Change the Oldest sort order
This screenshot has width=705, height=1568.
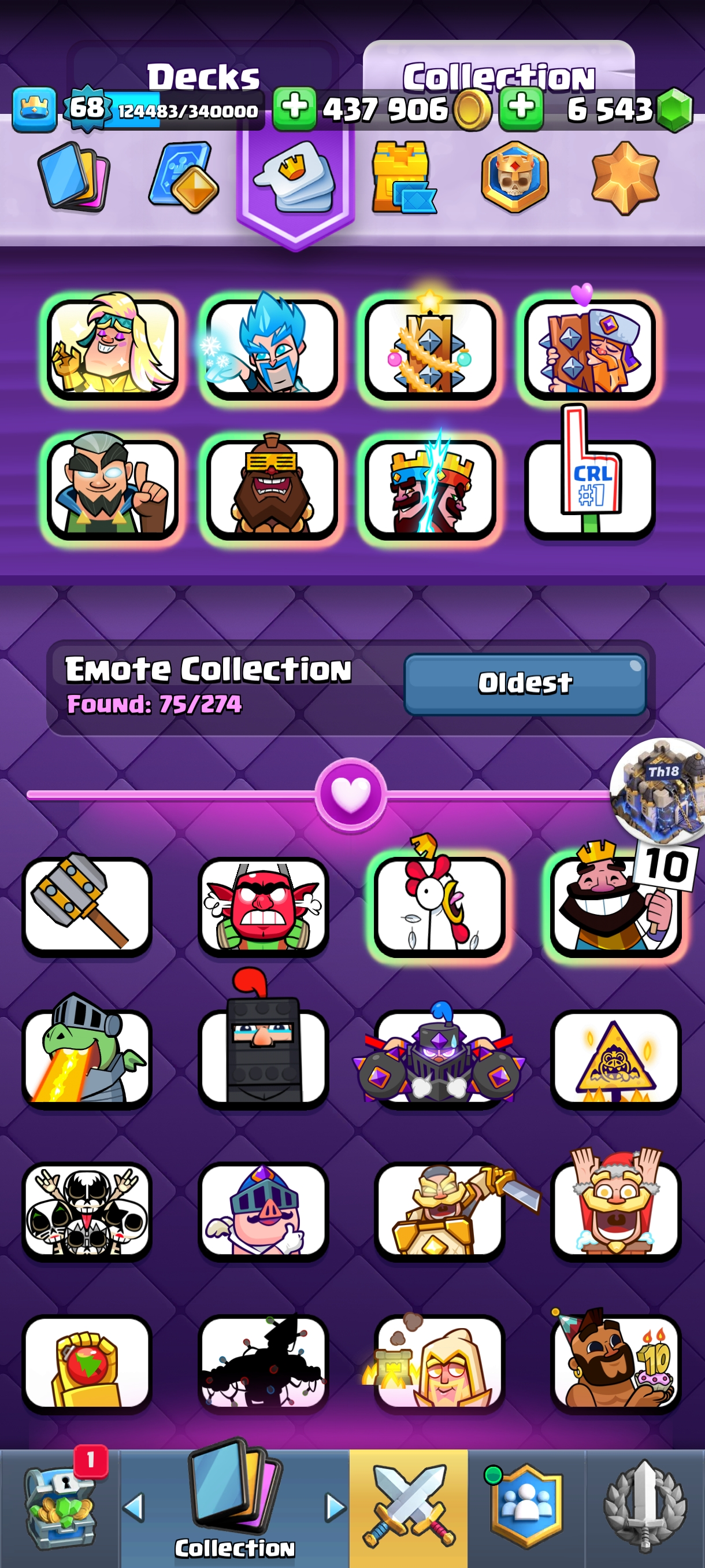click(x=524, y=683)
